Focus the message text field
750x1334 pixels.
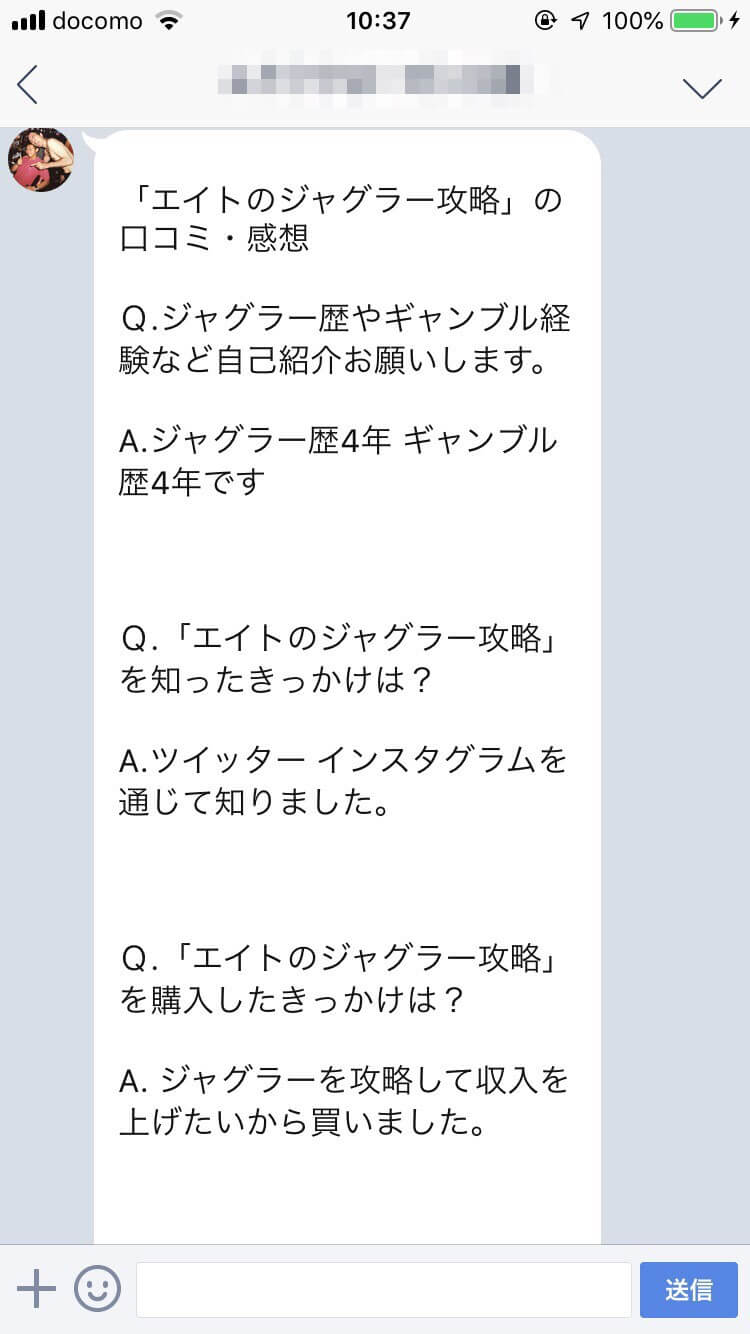tap(383, 1289)
